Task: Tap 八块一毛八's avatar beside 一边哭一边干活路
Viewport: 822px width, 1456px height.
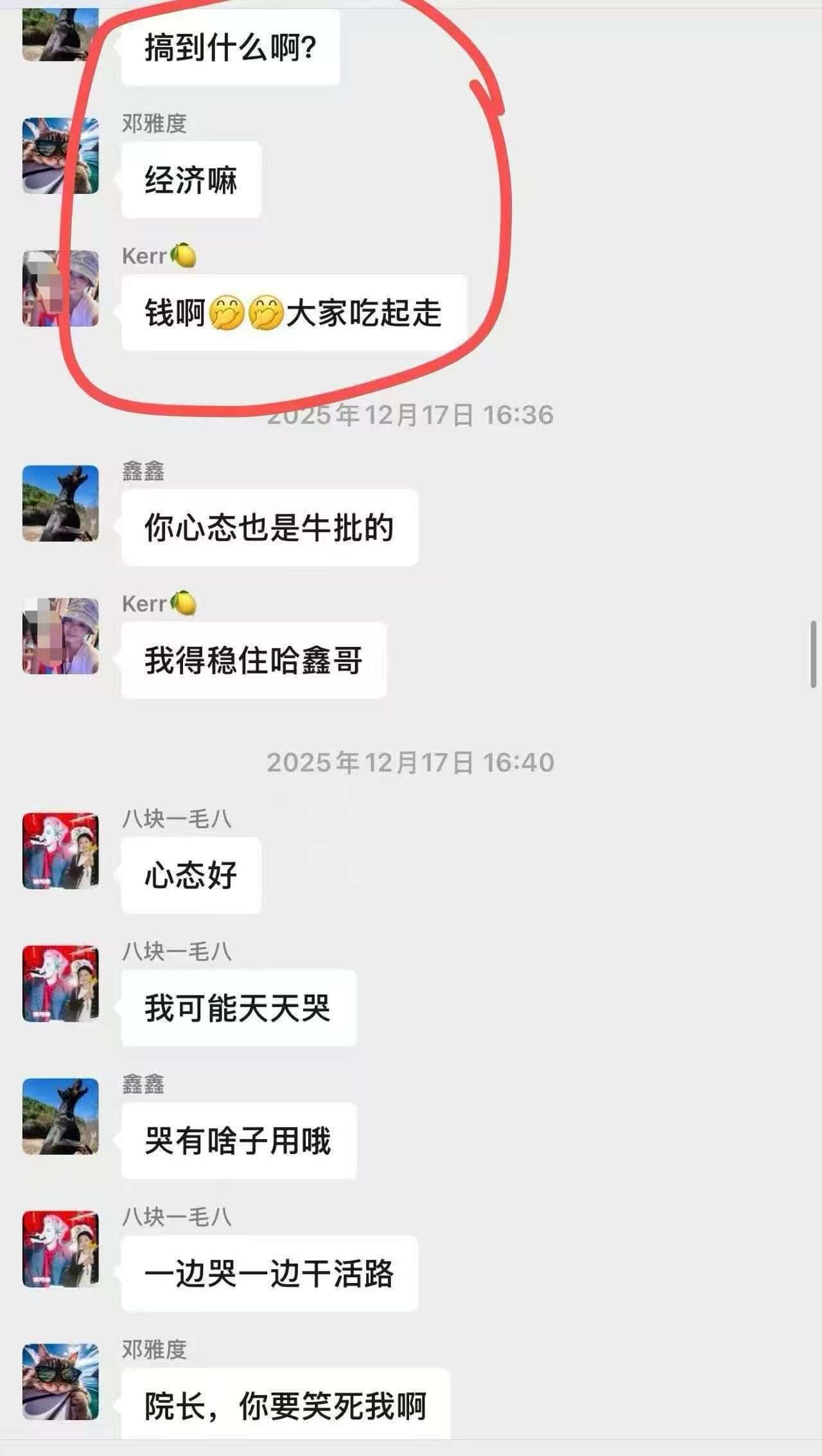Action: tap(61, 1249)
